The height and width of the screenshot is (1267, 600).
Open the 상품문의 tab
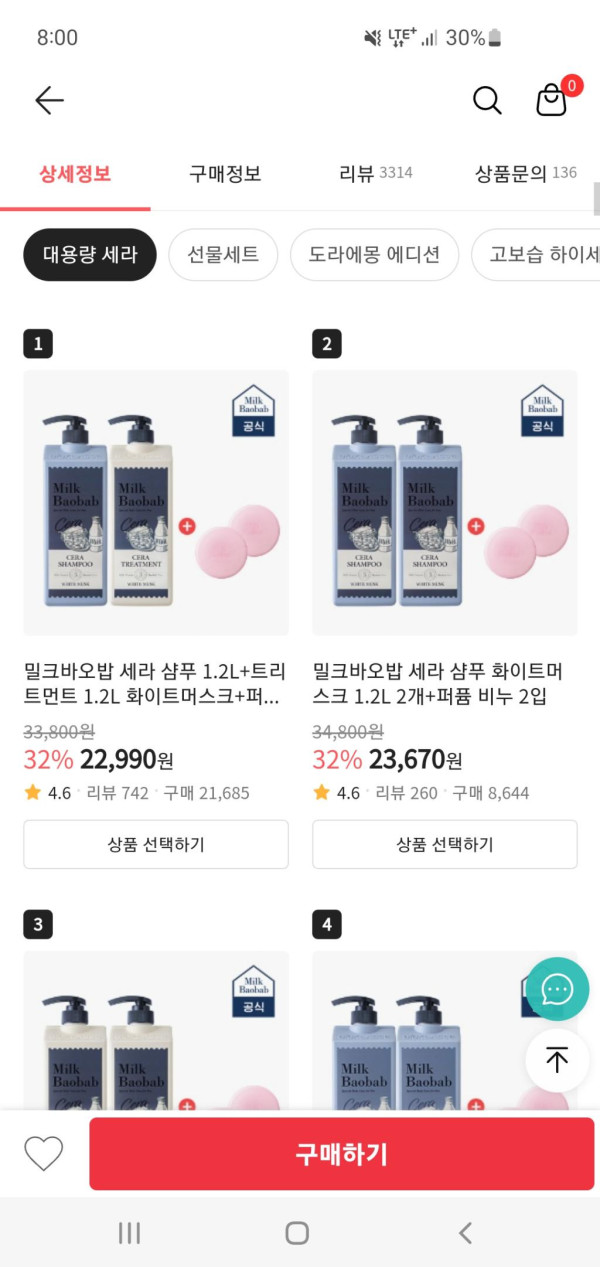(x=525, y=174)
